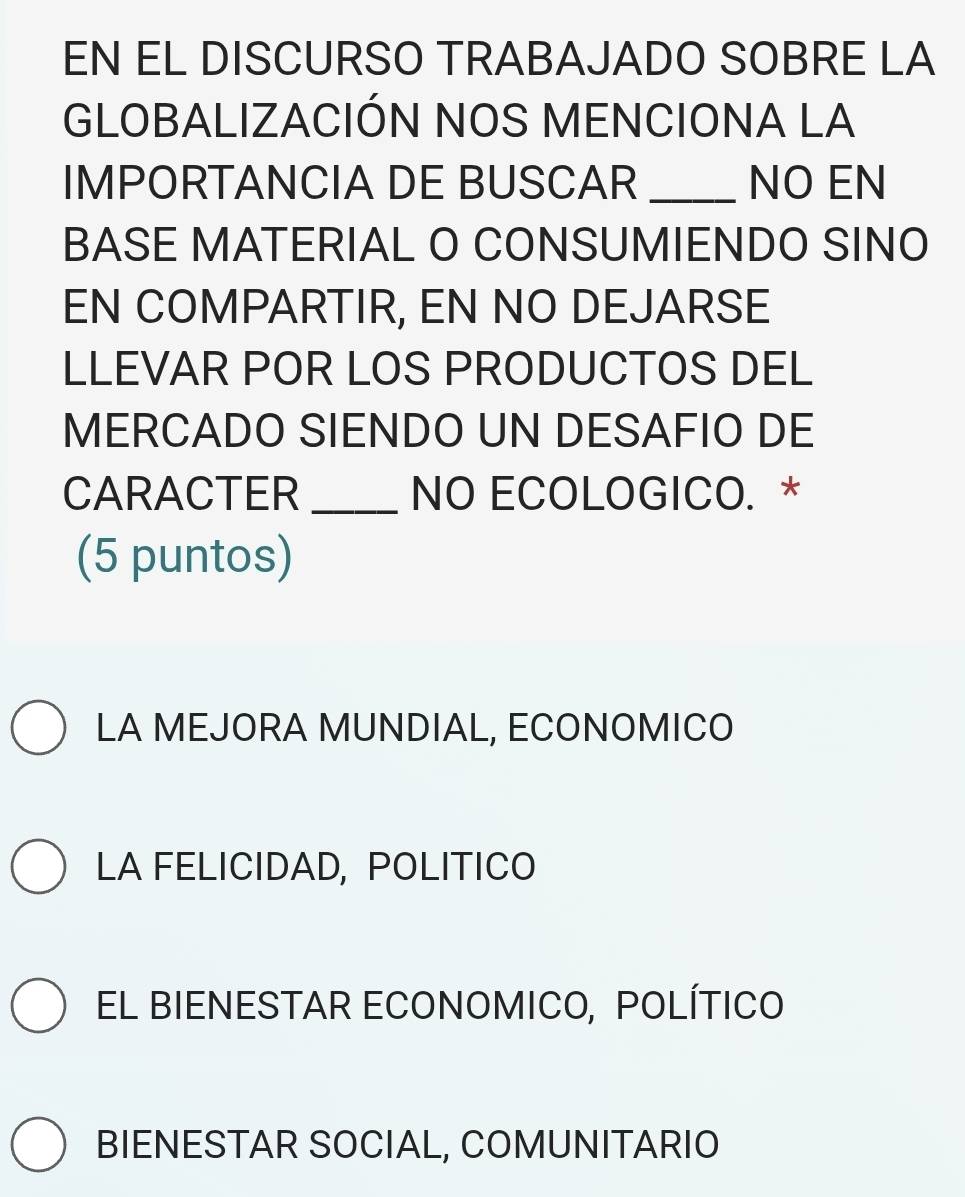Select the LA MEJORA MUNDIAL, ECONOMICO option

[x=40, y=728]
